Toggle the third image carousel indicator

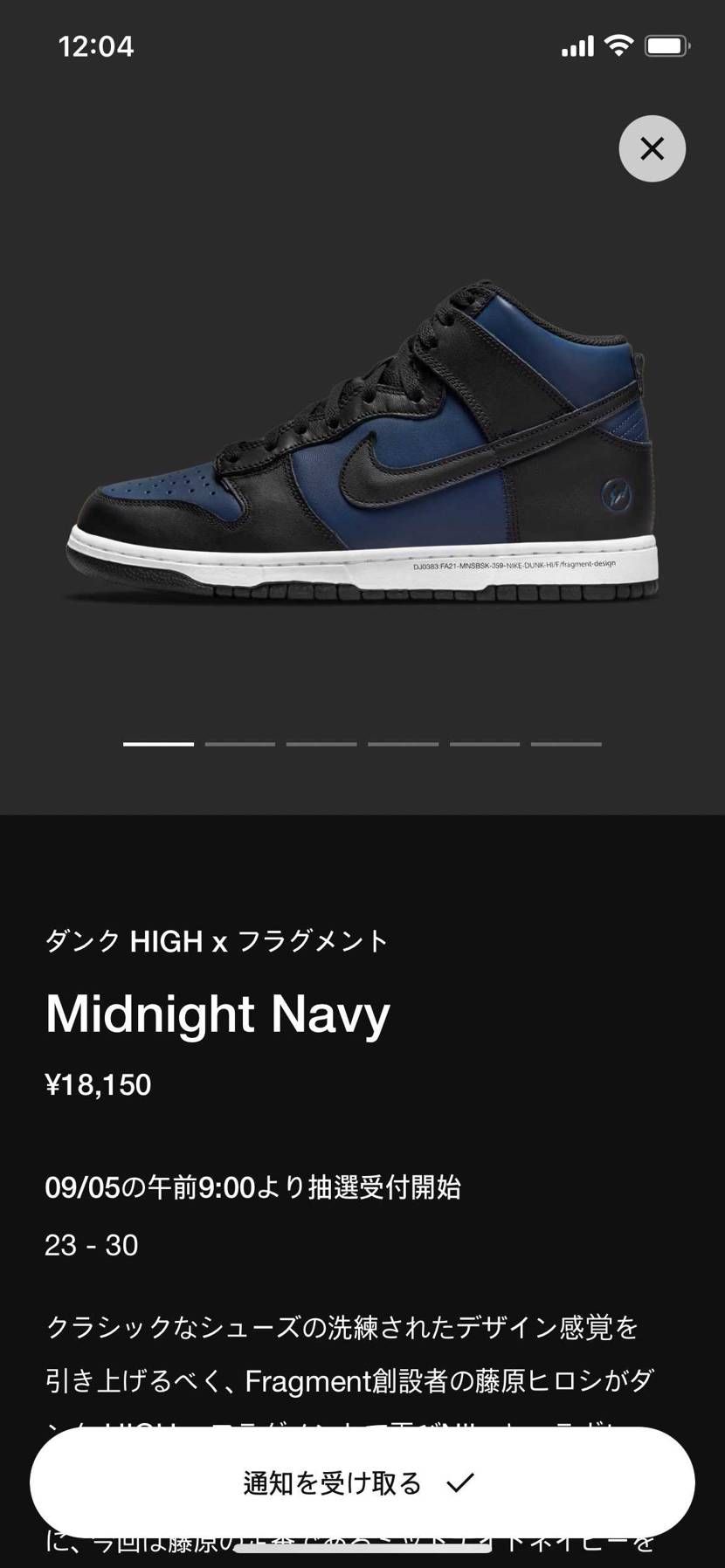pos(321,744)
